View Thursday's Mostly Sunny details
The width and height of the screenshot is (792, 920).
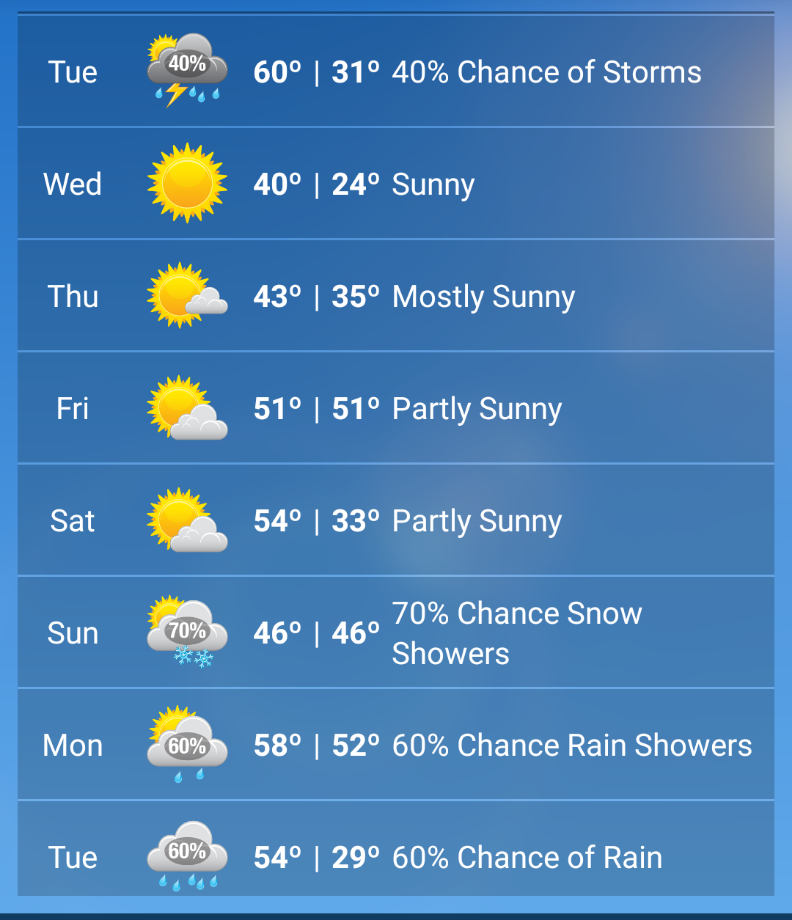(396, 296)
